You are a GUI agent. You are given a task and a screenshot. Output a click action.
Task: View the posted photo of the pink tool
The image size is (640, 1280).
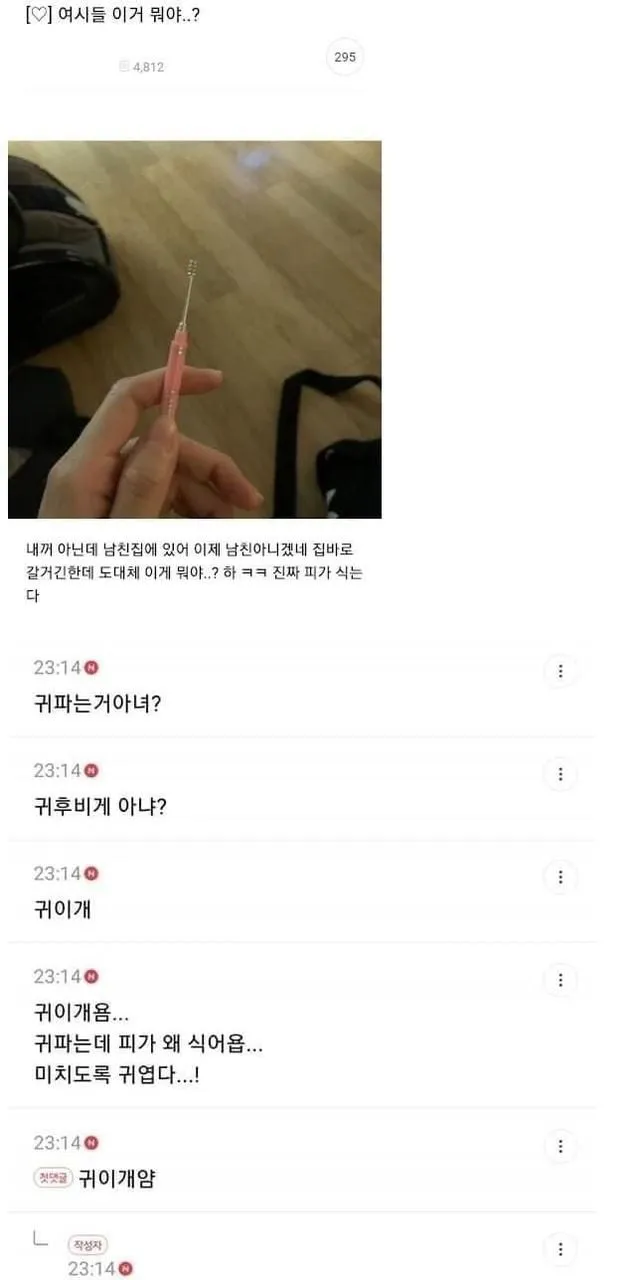[195, 329]
